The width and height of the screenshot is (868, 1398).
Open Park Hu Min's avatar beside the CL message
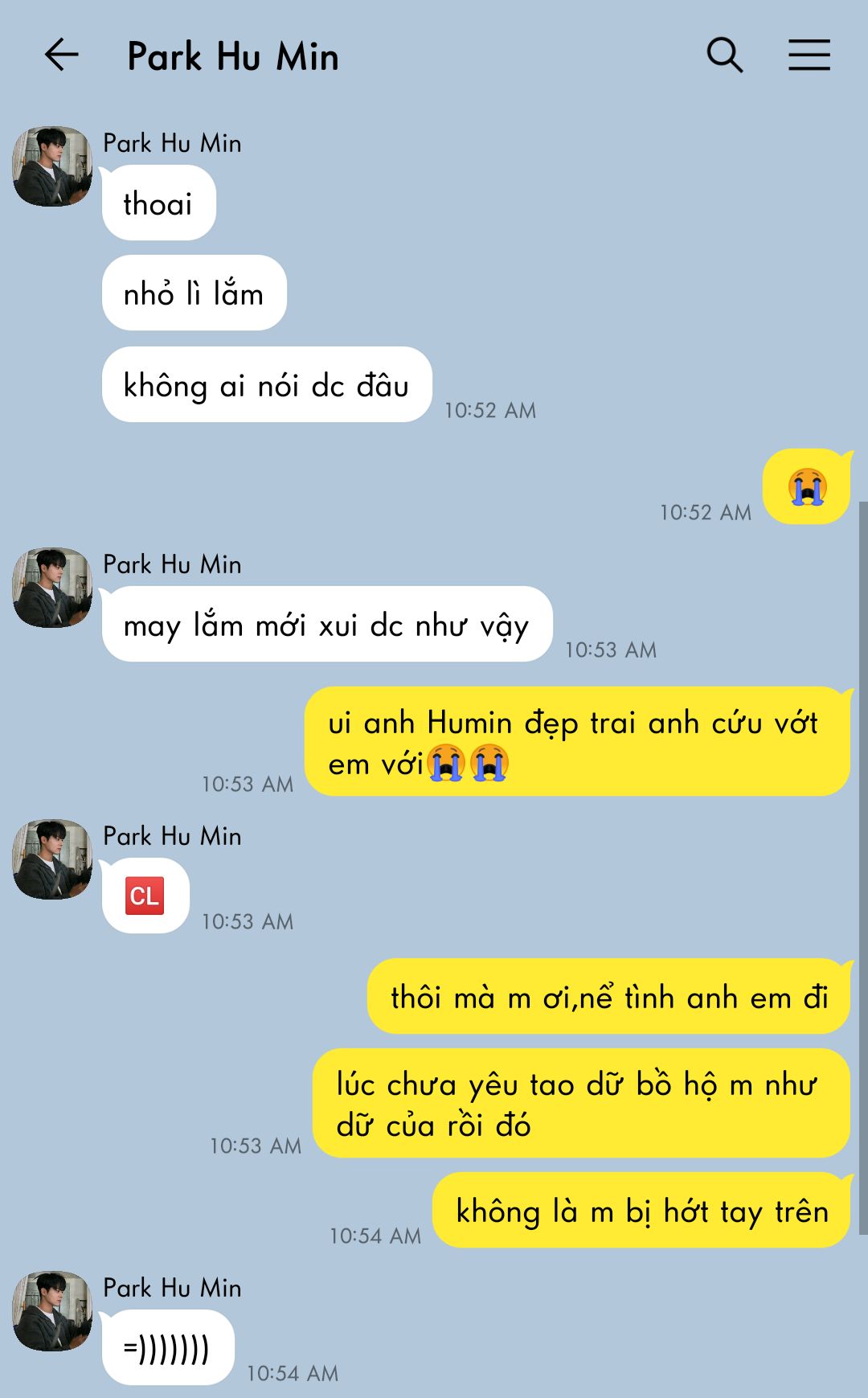pyautogui.click(x=52, y=859)
